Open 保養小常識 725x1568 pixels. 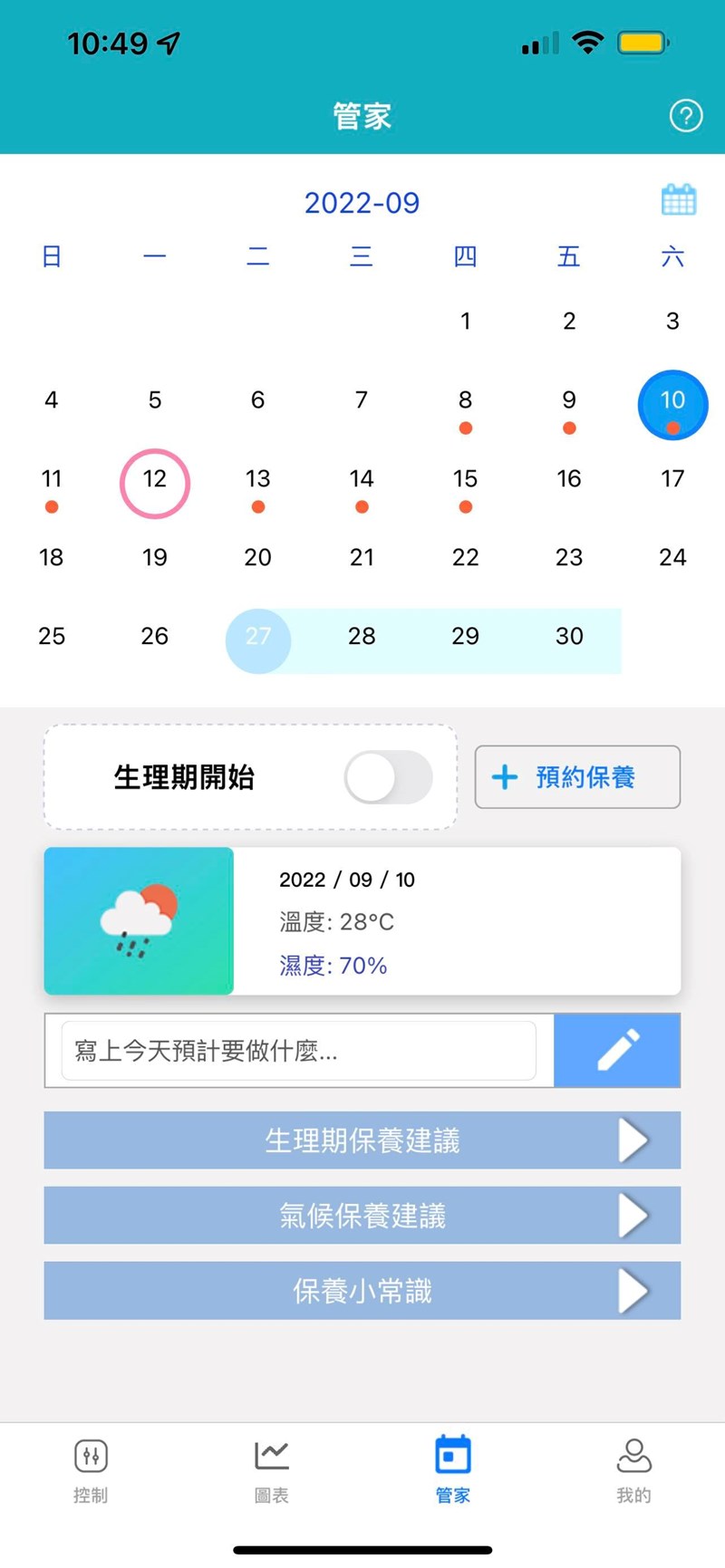point(362,1291)
